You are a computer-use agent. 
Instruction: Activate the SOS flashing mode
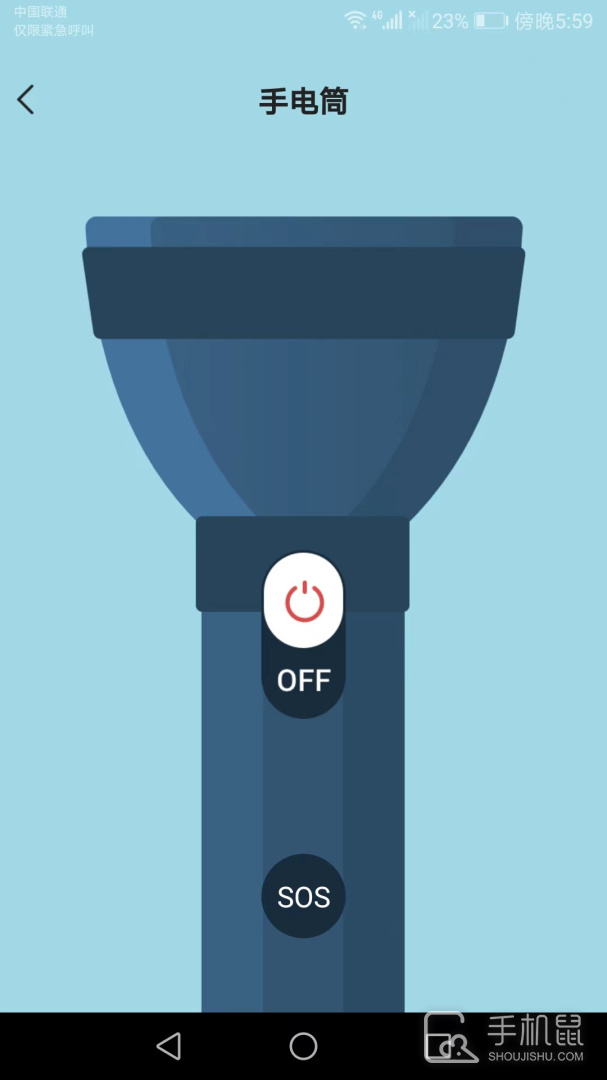tap(303, 896)
